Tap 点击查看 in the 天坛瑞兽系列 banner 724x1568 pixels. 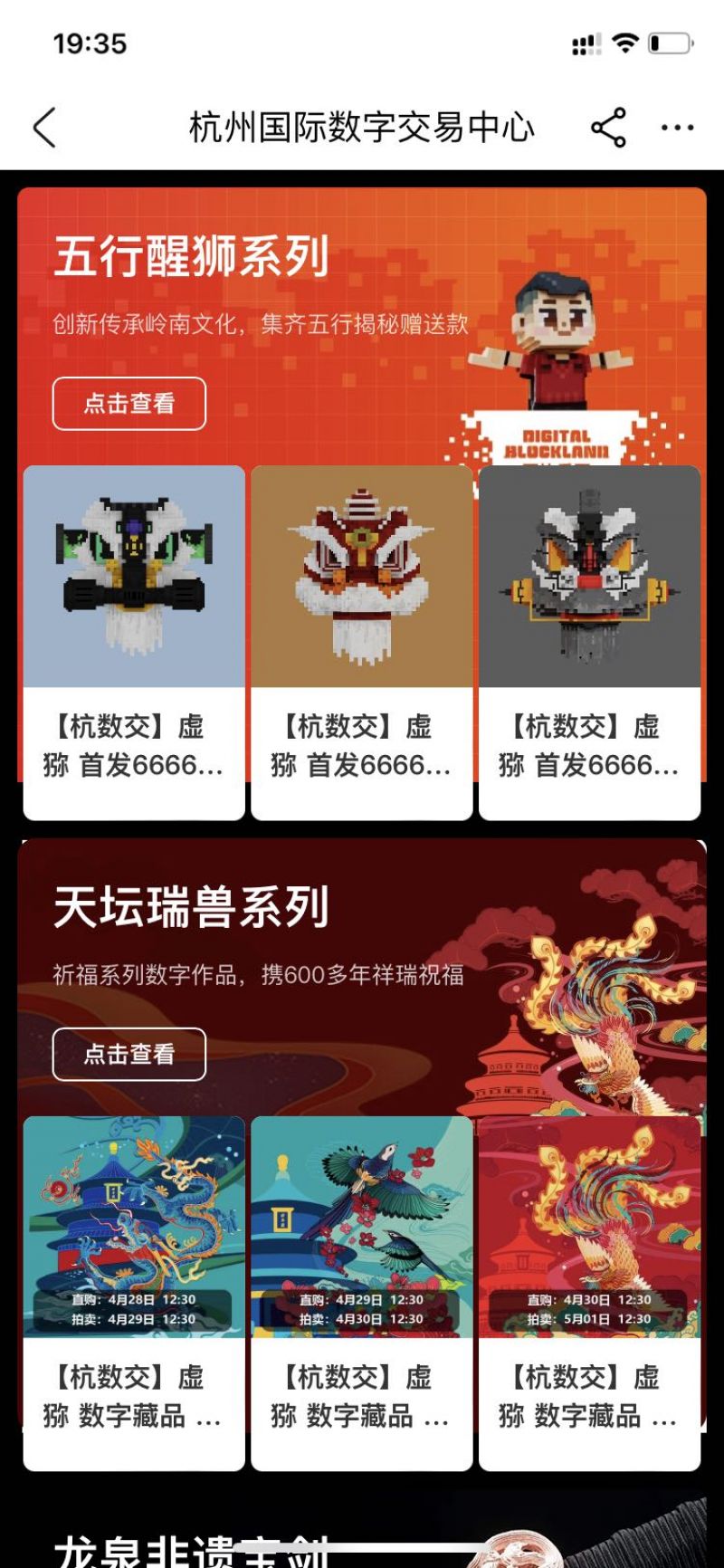pos(129,1054)
